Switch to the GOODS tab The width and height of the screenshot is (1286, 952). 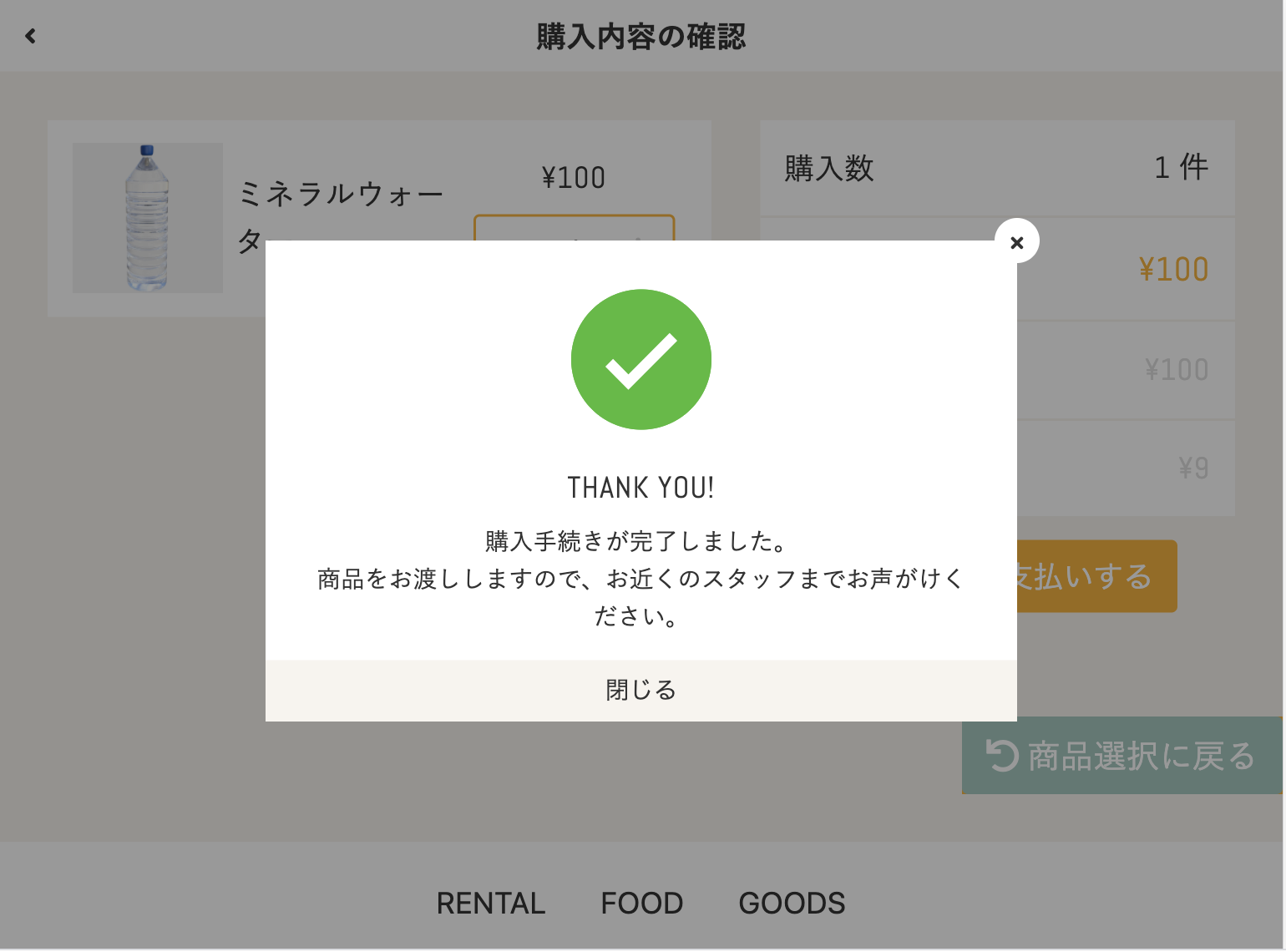(x=791, y=903)
